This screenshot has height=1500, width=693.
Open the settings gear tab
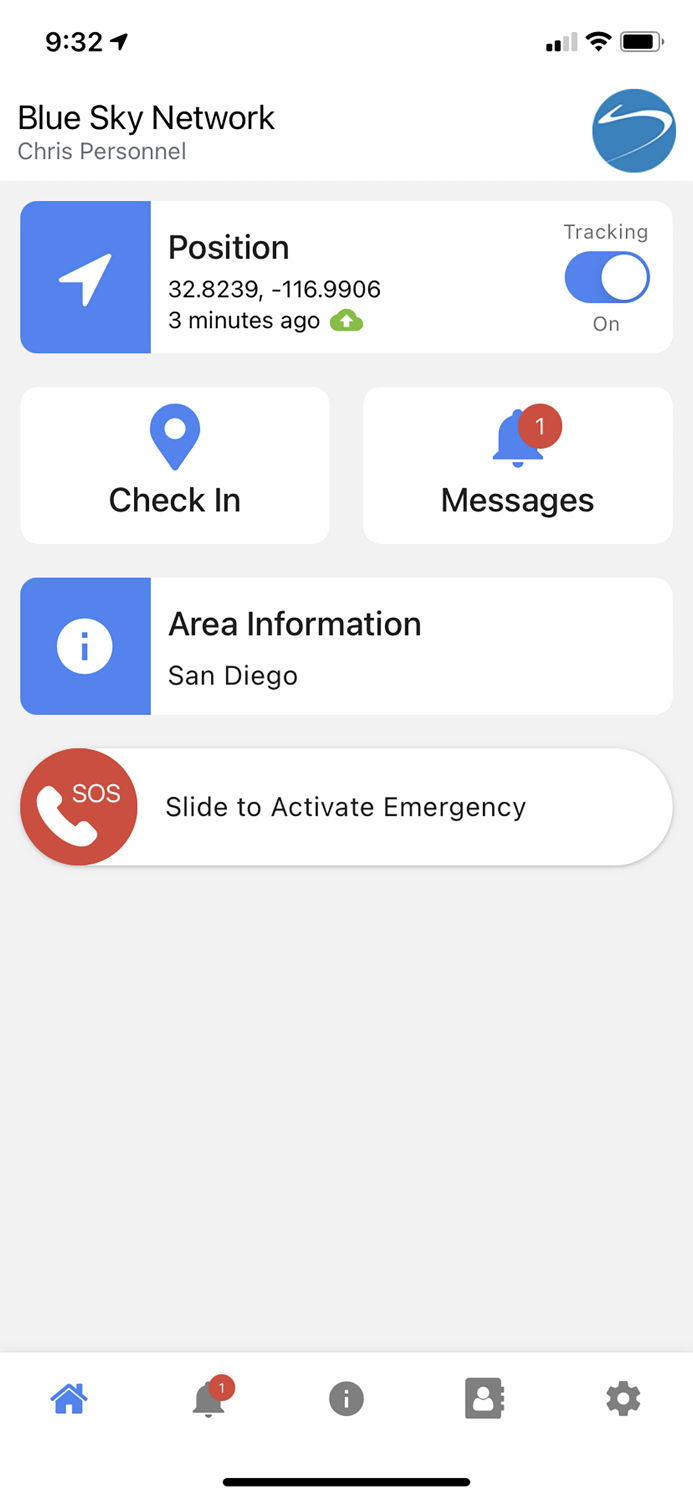pyautogui.click(x=623, y=1398)
